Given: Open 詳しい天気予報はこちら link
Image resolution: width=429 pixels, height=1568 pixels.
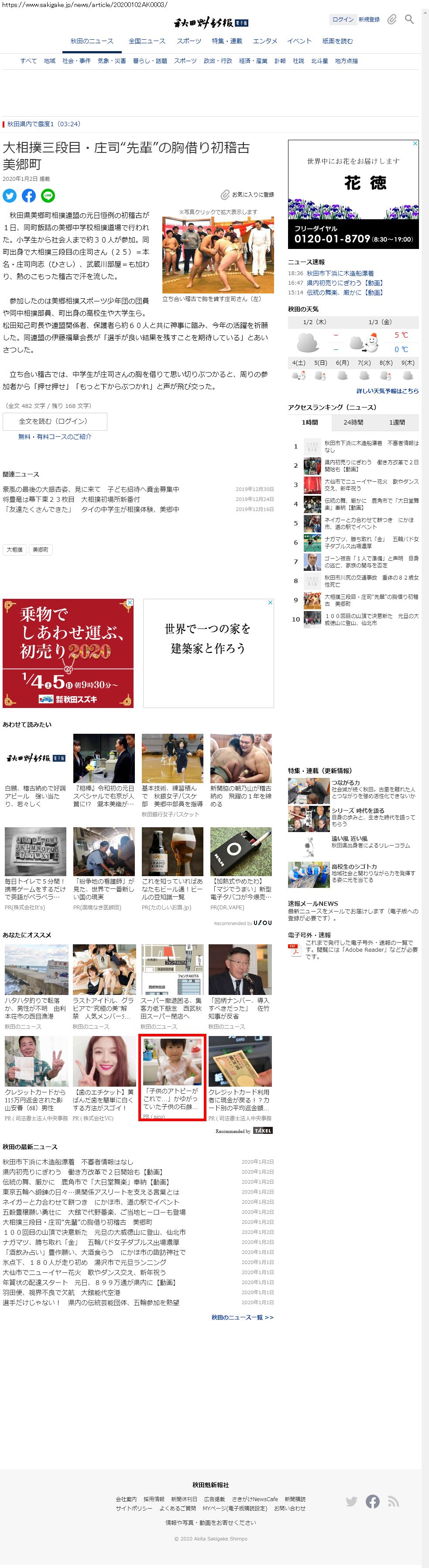Looking at the screenshot, I should [387, 391].
